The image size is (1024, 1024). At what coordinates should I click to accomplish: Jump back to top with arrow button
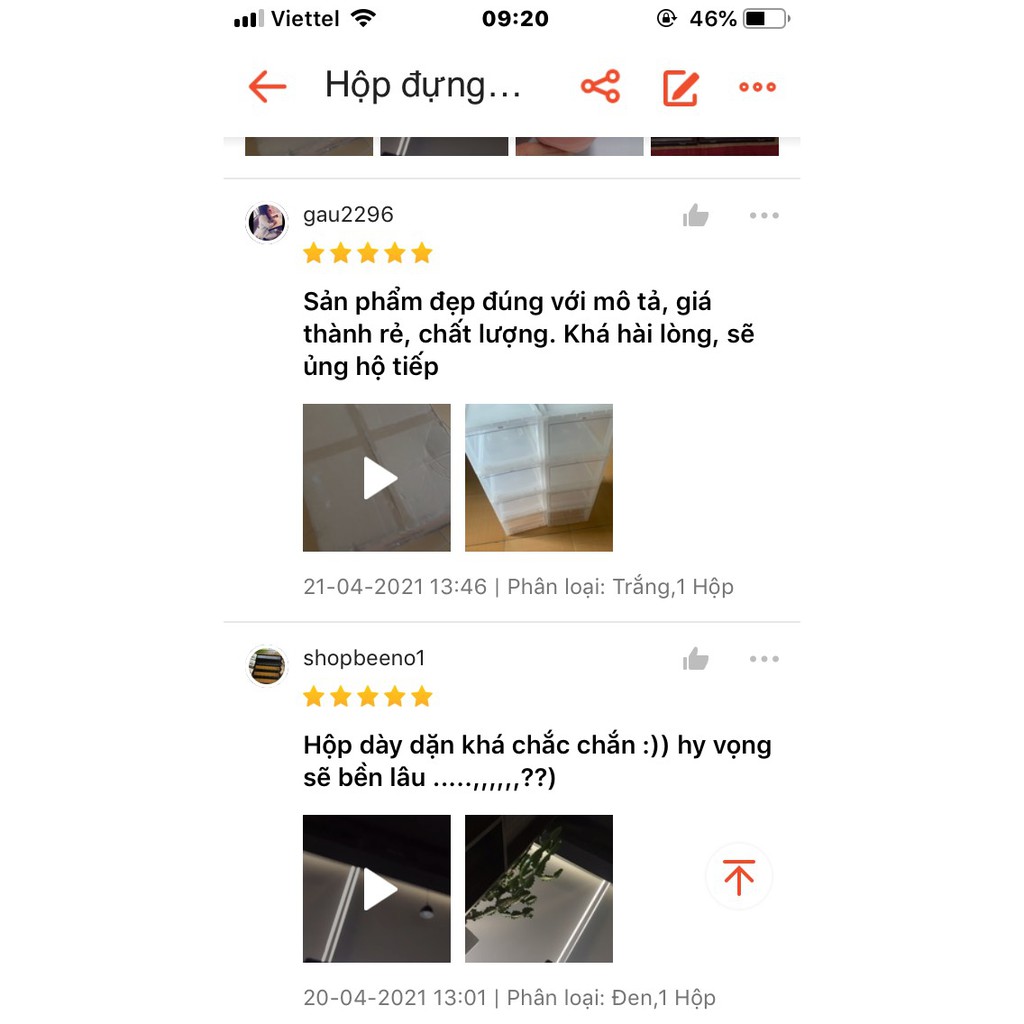(739, 877)
